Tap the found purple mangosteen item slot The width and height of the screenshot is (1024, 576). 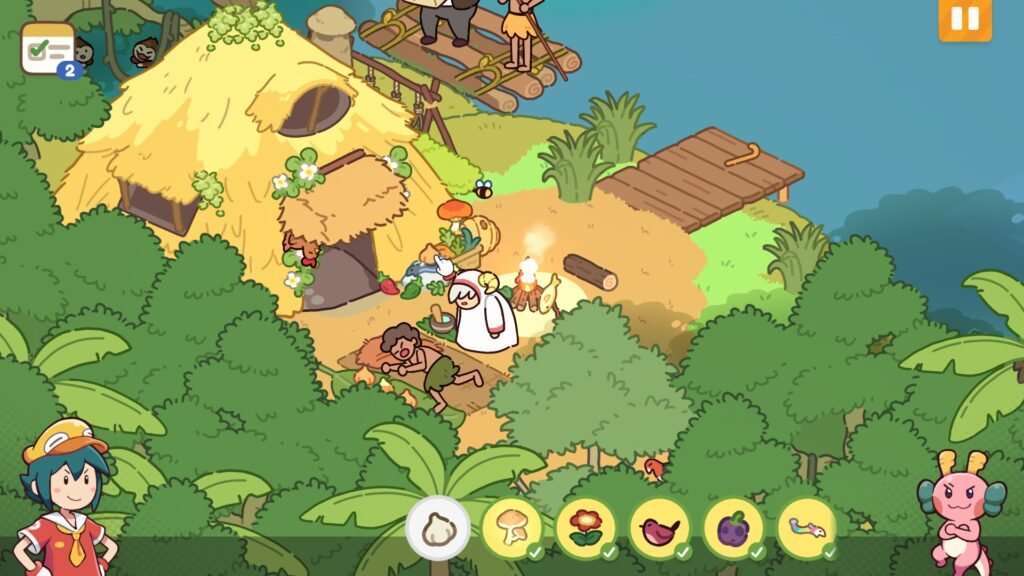pyautogui.click(x=733, y=528)
